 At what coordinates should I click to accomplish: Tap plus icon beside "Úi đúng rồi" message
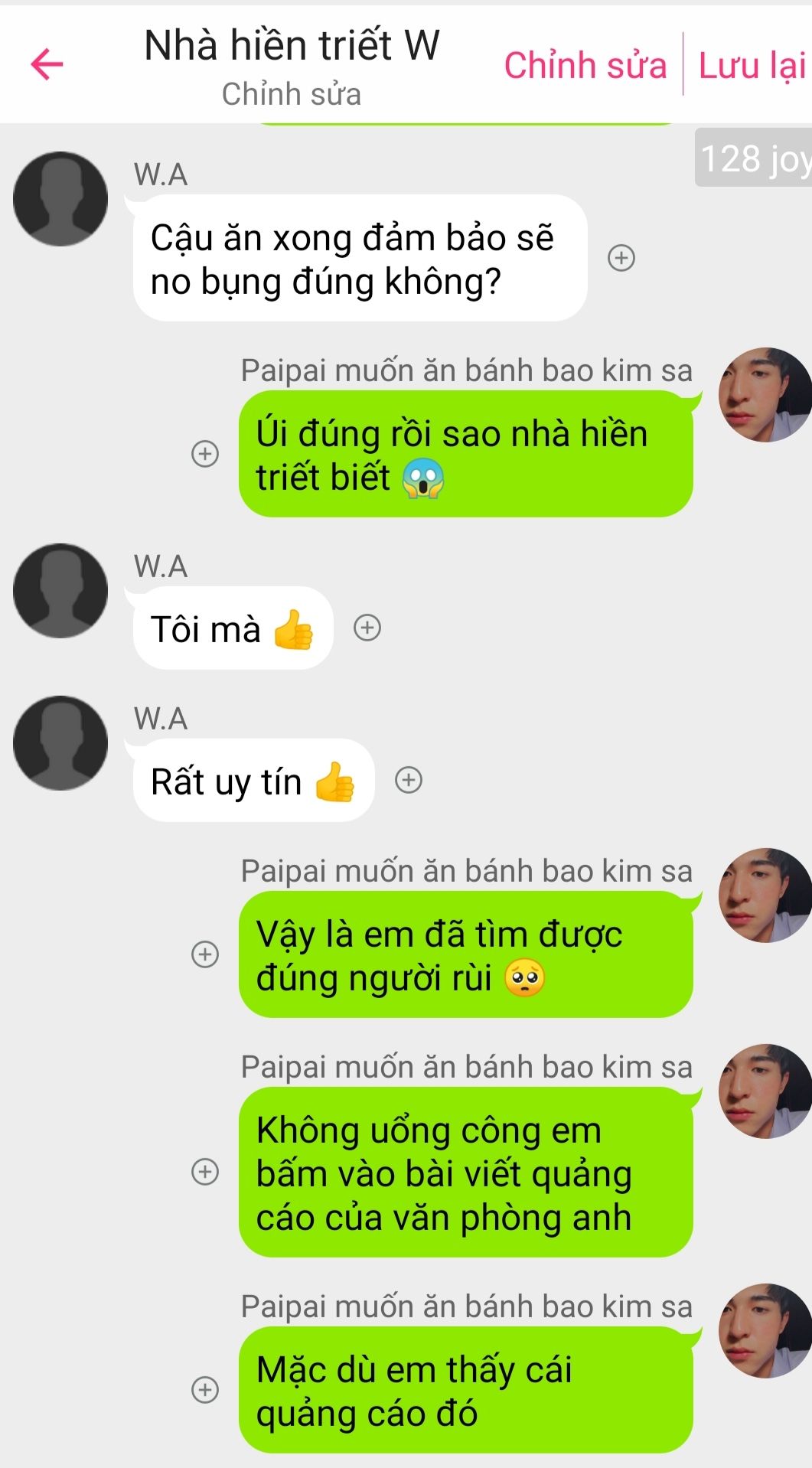pyautogui.click(x=204, y=454)
